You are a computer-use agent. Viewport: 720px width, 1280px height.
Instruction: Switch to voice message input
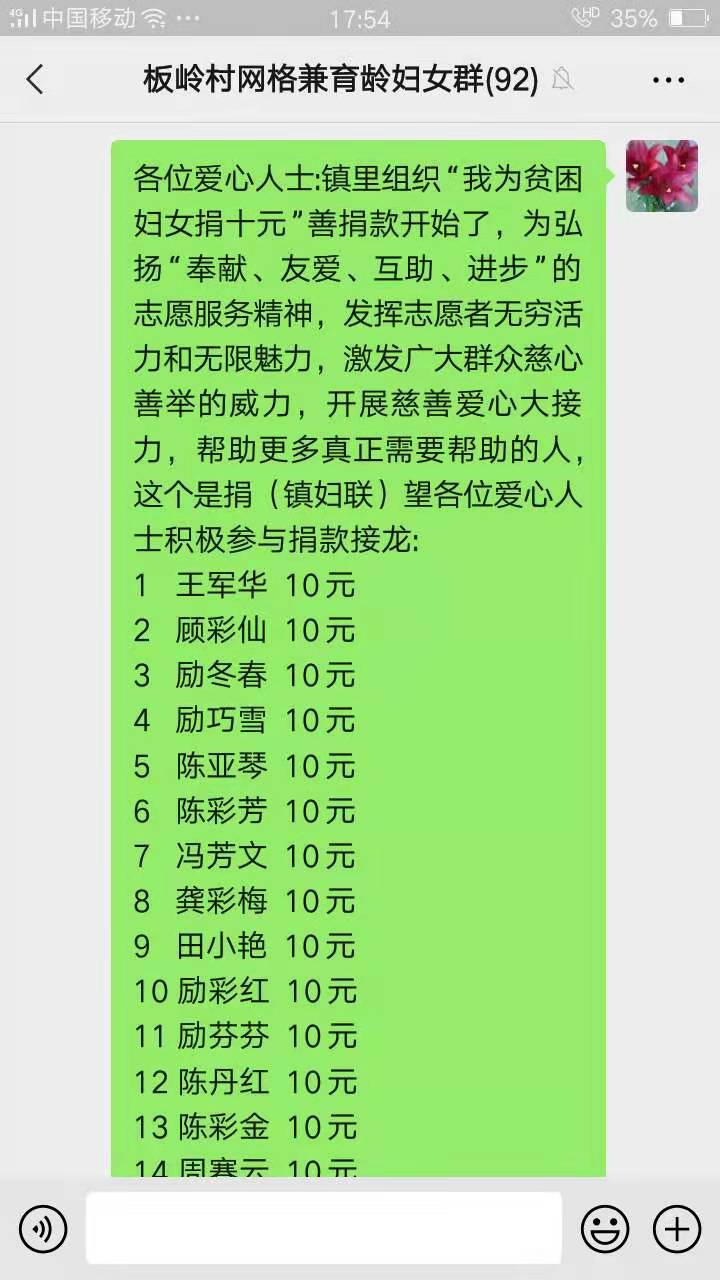pyautogui.click(x=43, y=1228)
